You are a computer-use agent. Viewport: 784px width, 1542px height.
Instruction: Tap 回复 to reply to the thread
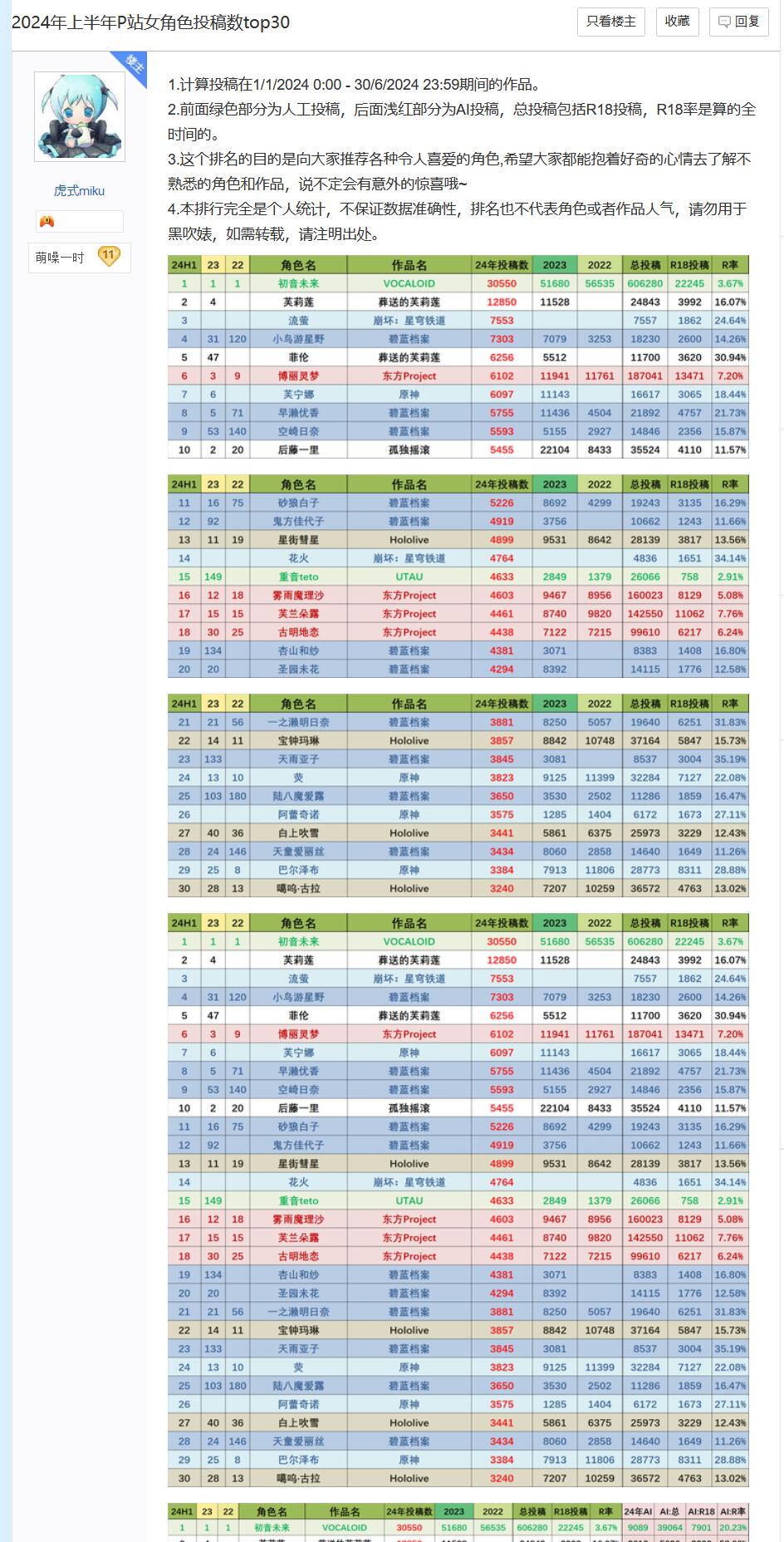(738, 22)
